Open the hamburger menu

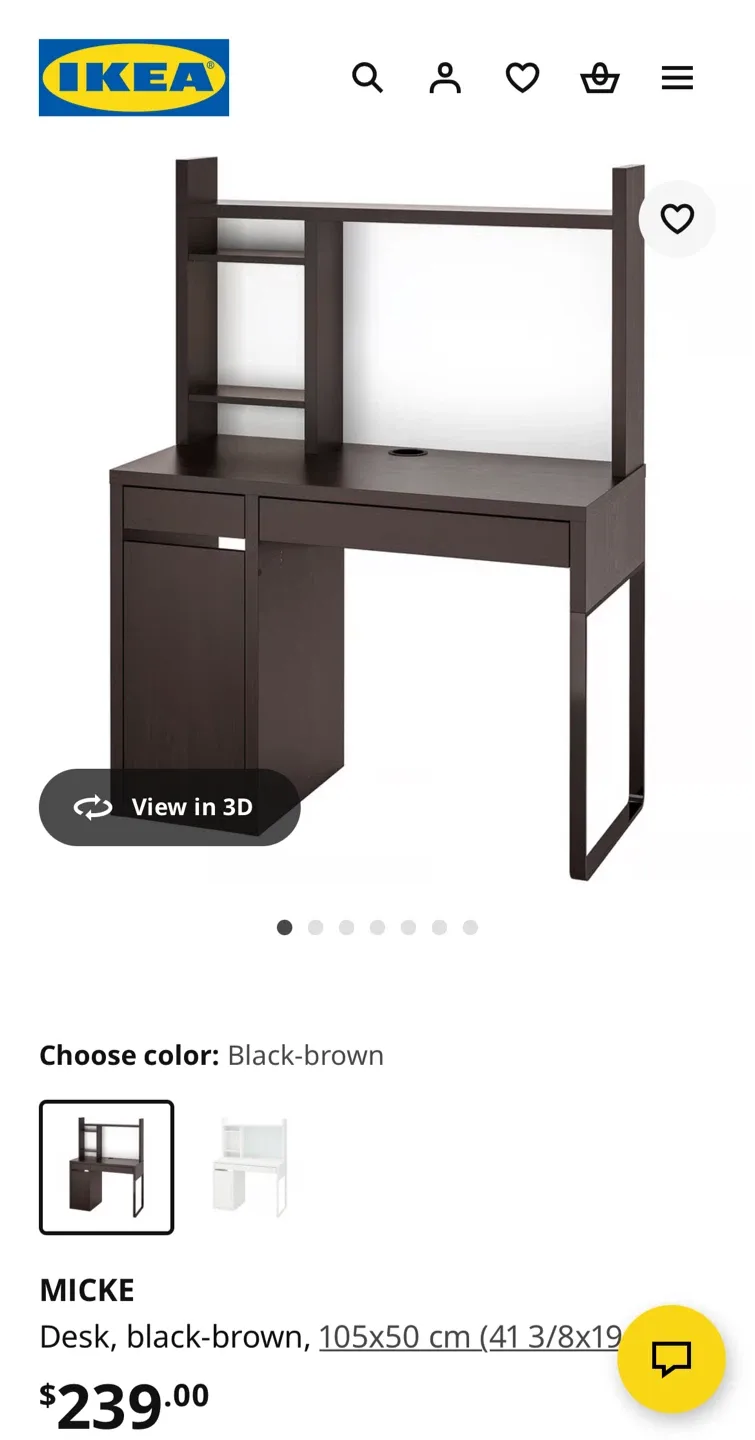click(677, 78)
